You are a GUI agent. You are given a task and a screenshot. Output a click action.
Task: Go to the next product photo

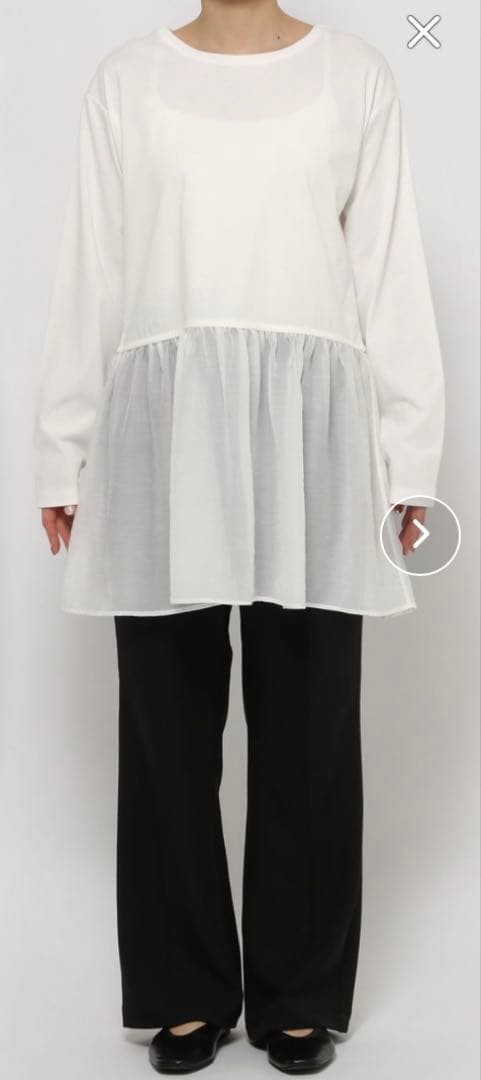[420, 535]
